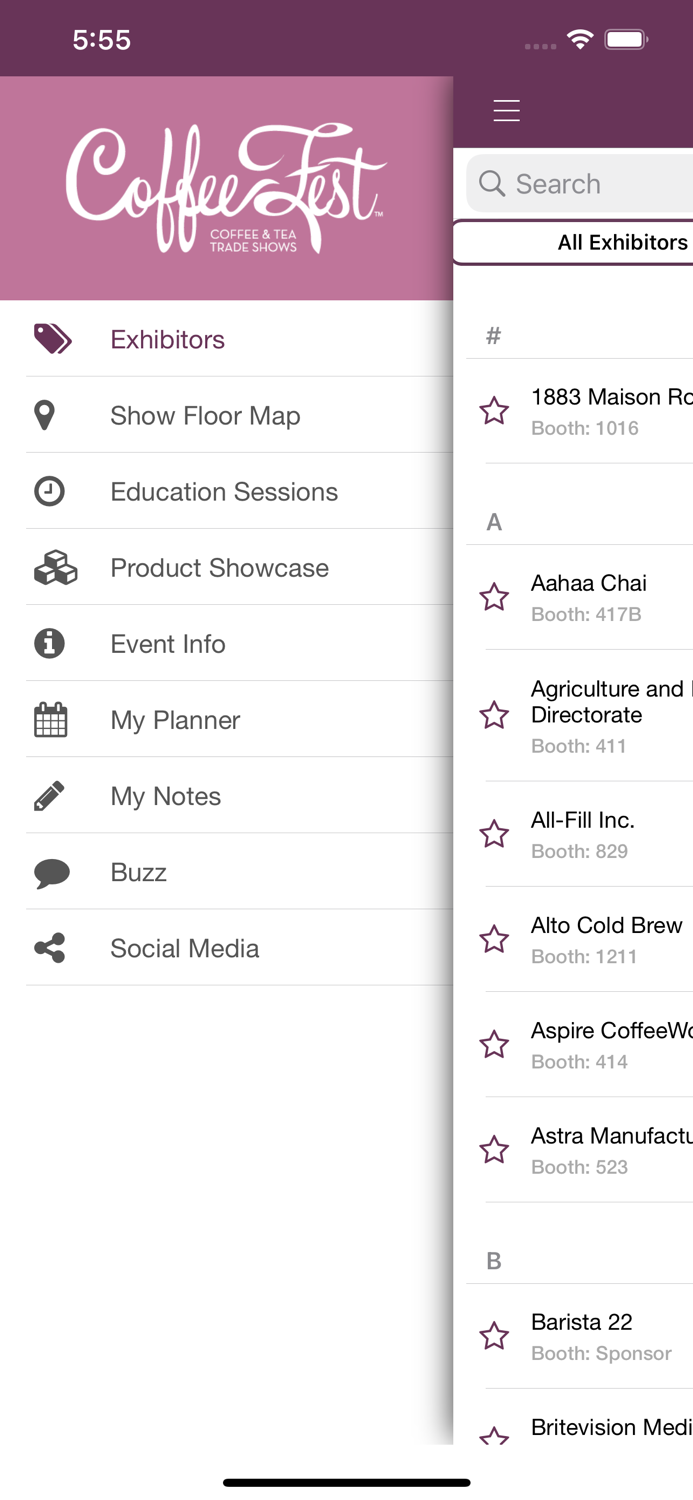This screenshot has height=1500, width=693.
Task: Favorite Barista 22 with its star
Action: coord(494,1336)
